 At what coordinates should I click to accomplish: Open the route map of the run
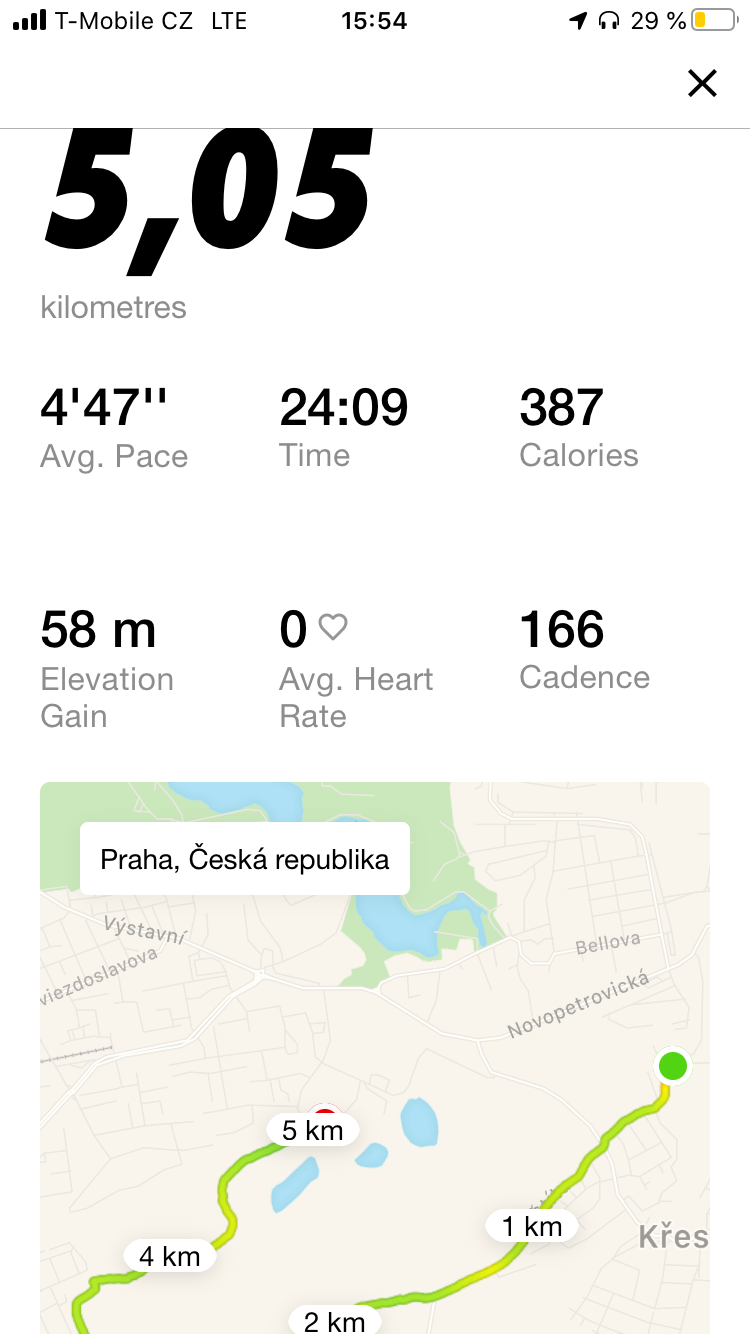(x=375, y=1058)
